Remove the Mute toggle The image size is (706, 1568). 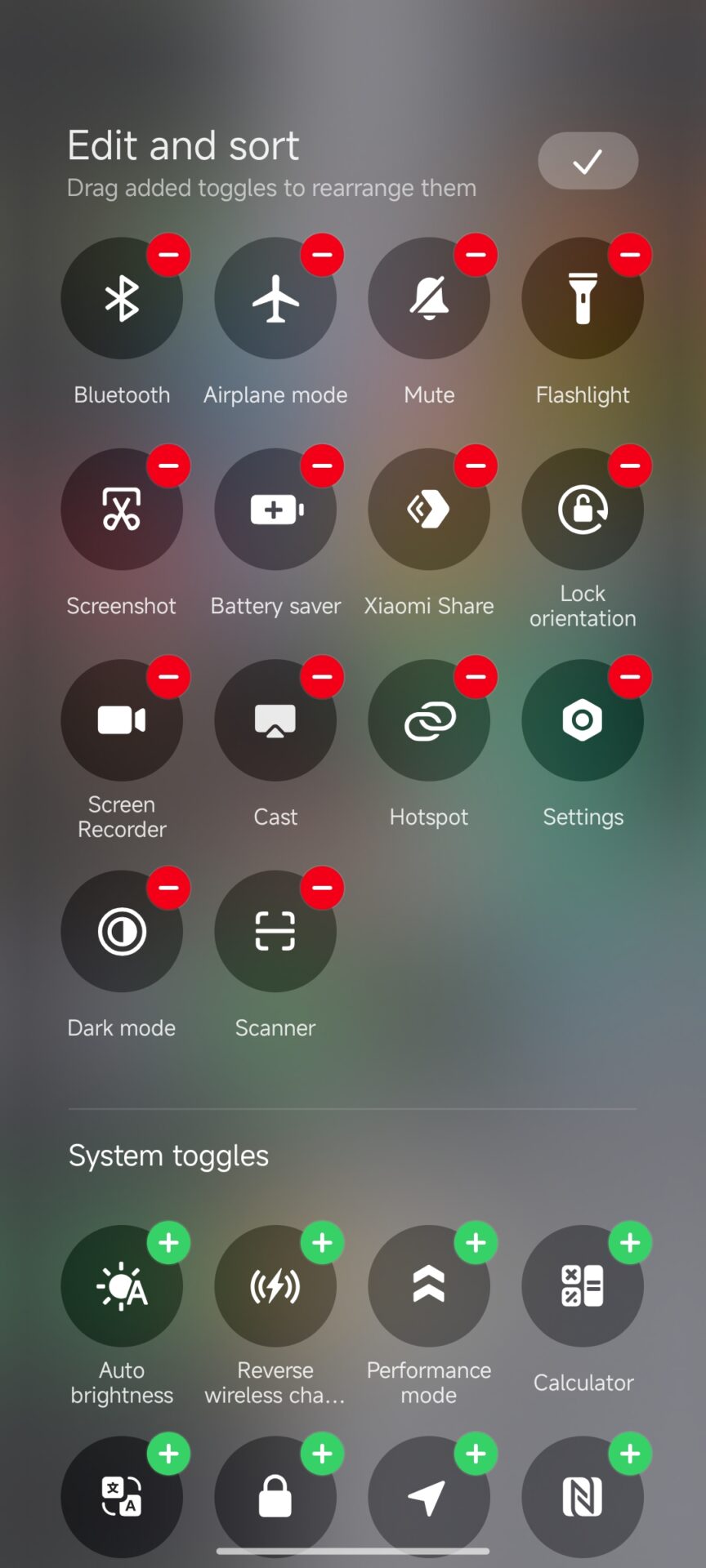[x=476, y=255]
